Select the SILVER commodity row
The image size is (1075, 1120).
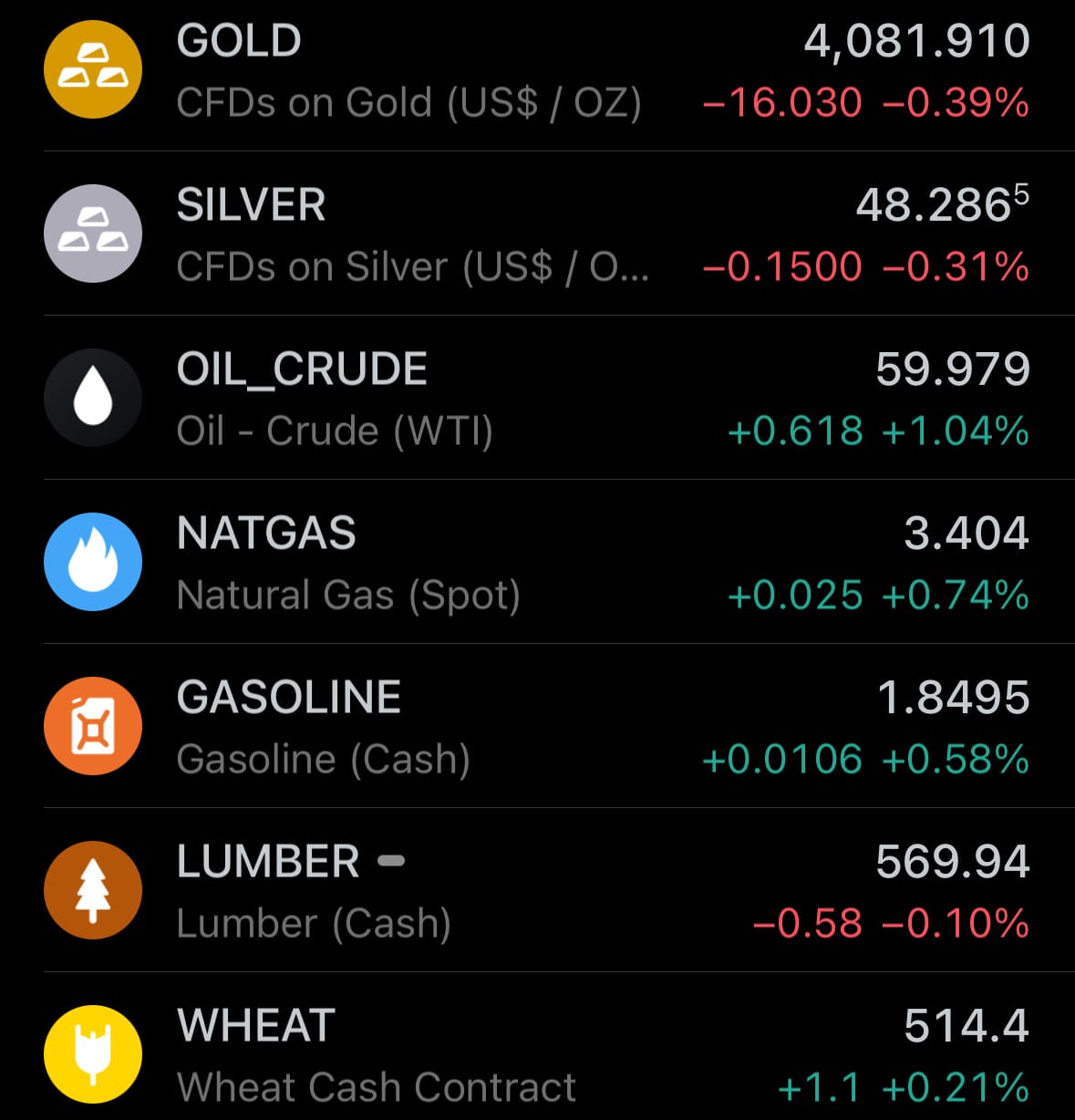click(537, 234)
